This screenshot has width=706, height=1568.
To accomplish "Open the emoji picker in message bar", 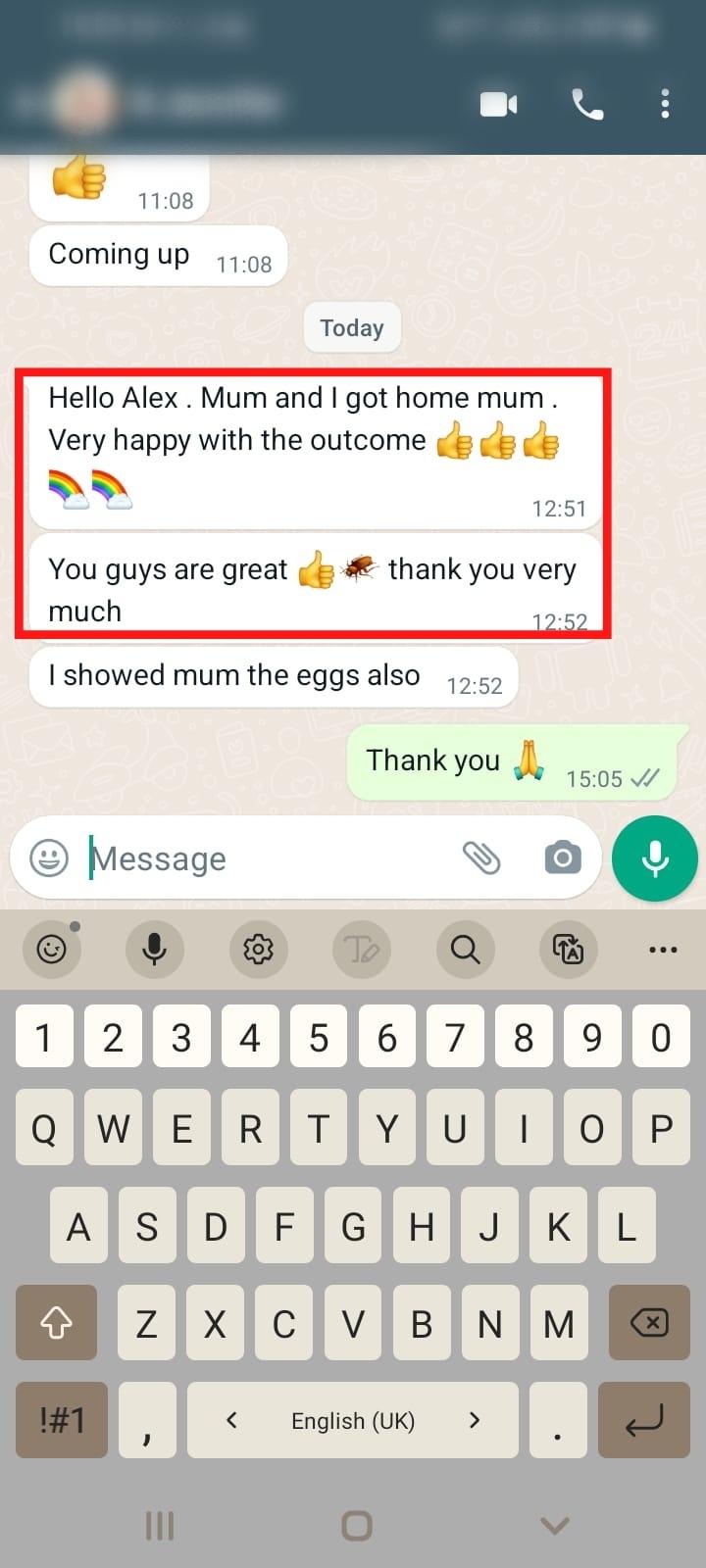I will (49, 858).
